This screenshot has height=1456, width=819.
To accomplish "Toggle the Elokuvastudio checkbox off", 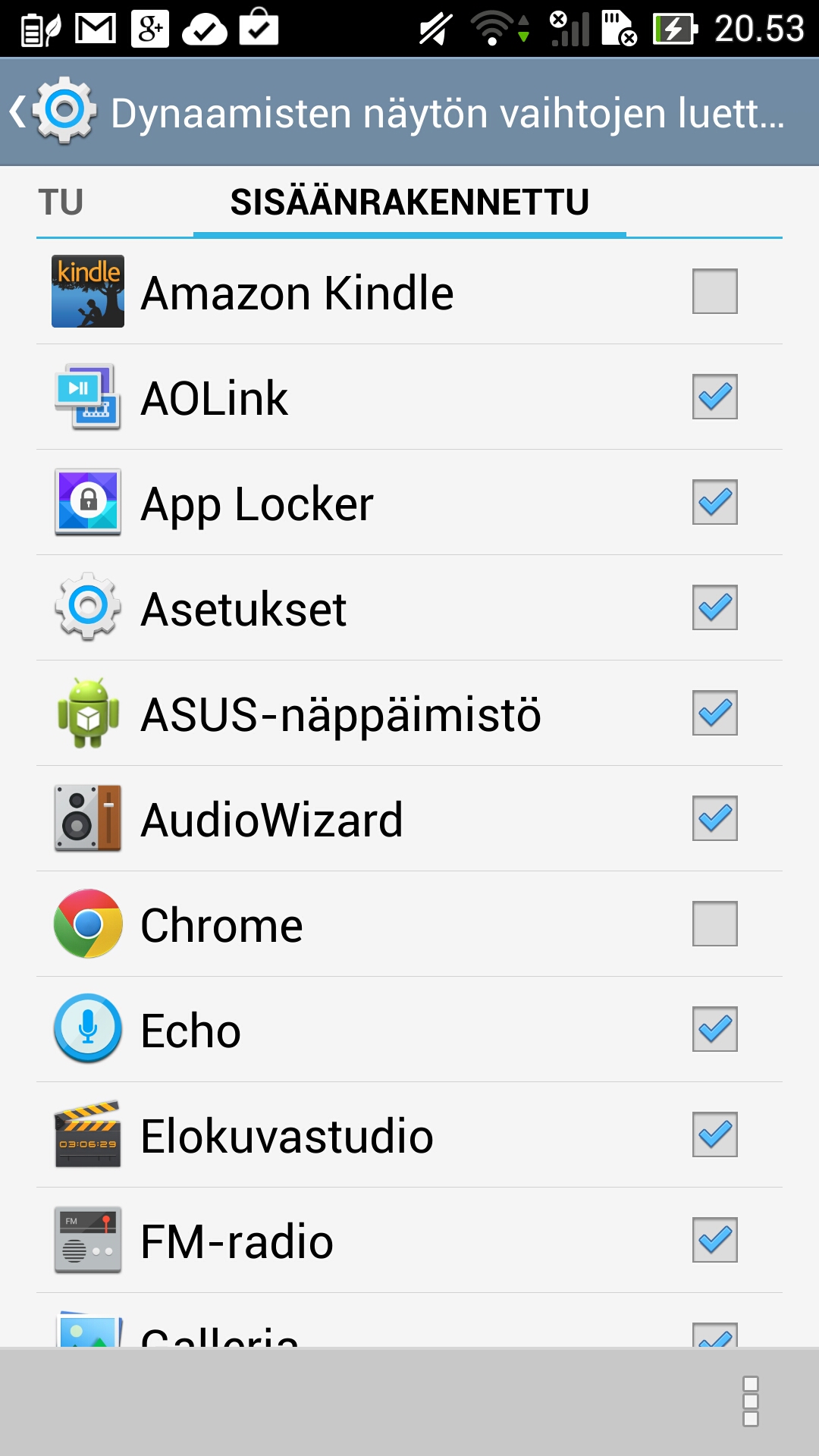I will coord(714,1134).
